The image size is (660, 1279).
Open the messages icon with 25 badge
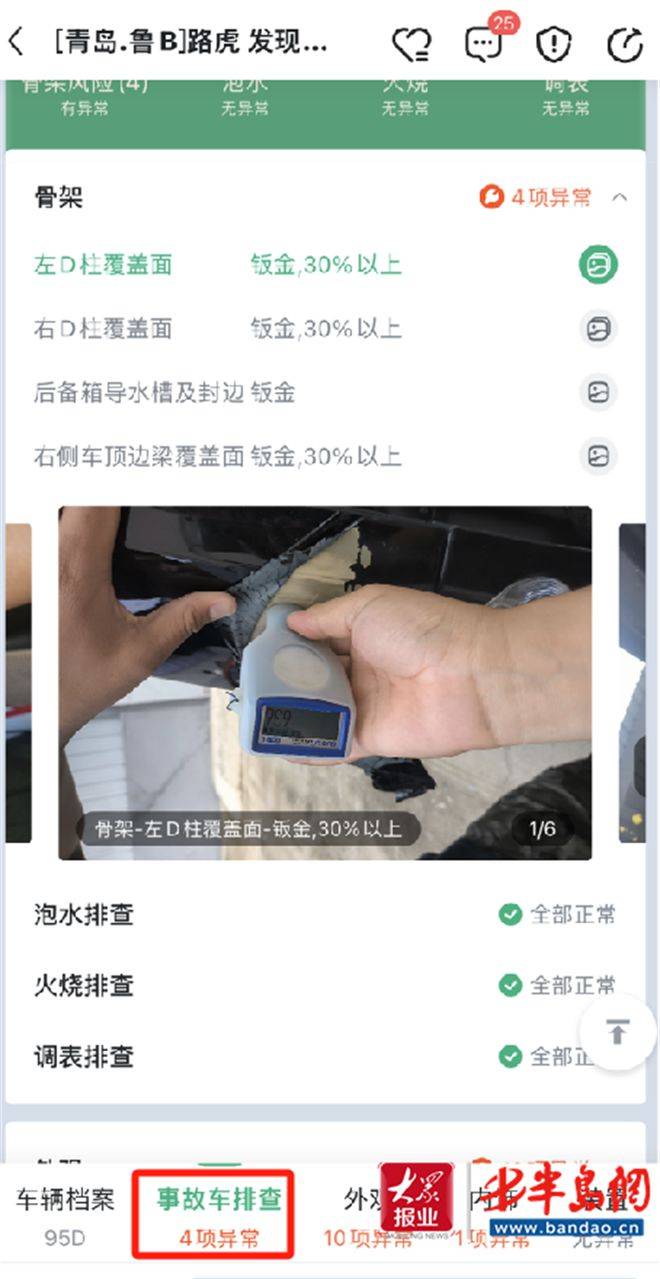[x=483, y=43]
